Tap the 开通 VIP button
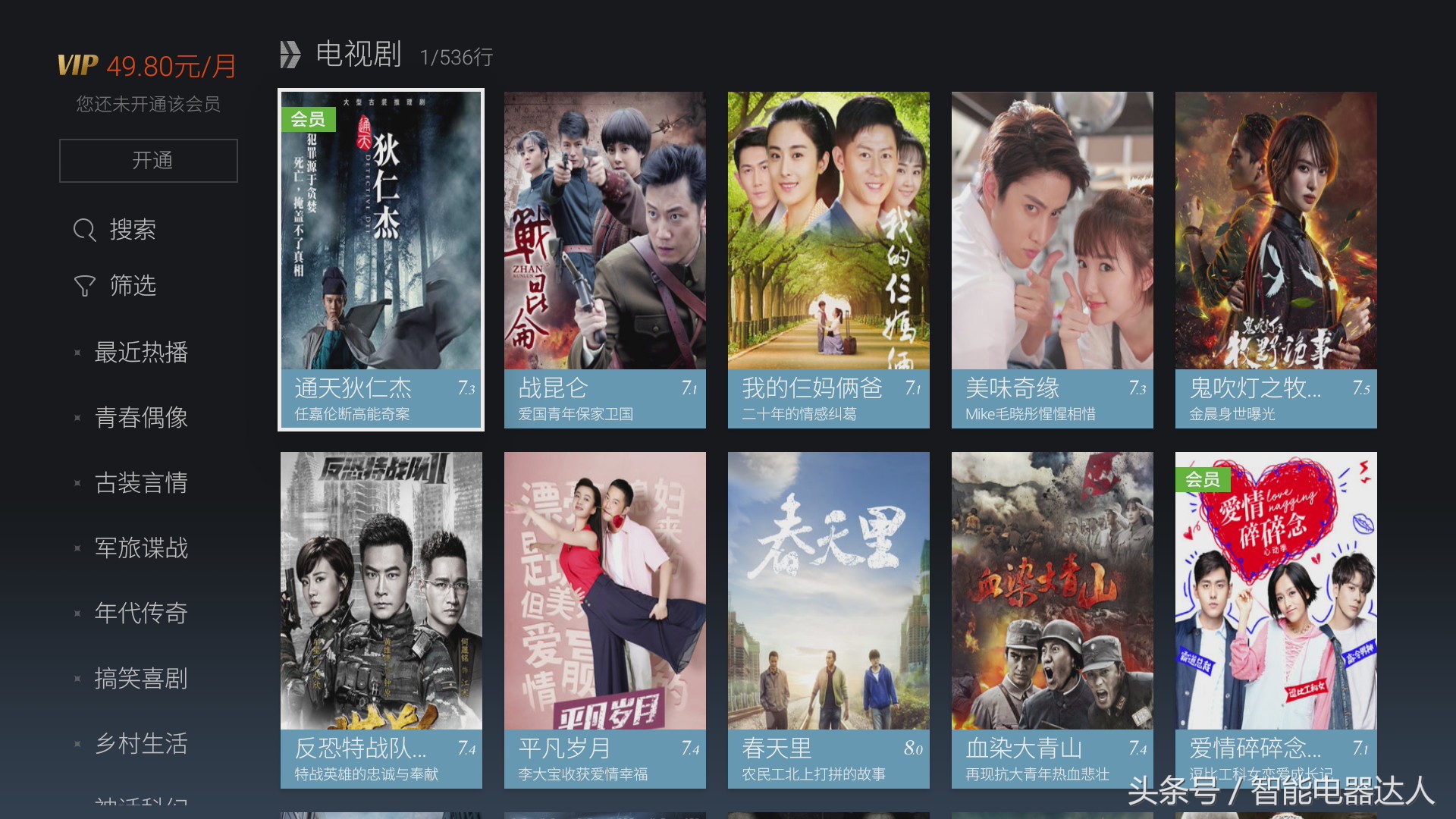The image size is (1456, 819). pyautogui.click(x=149, y=161)
